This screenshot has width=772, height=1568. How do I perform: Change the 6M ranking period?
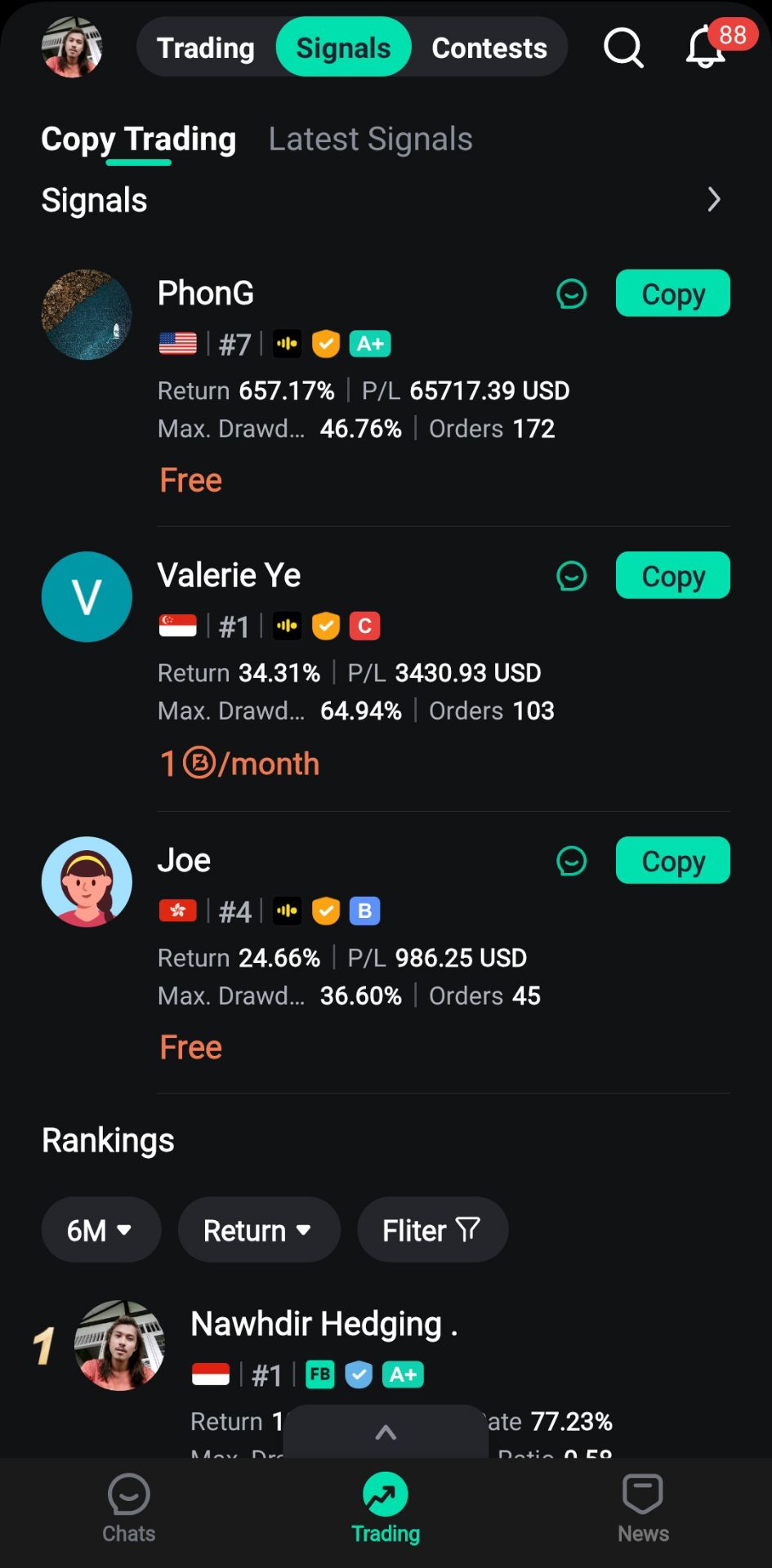[100, 1230]
